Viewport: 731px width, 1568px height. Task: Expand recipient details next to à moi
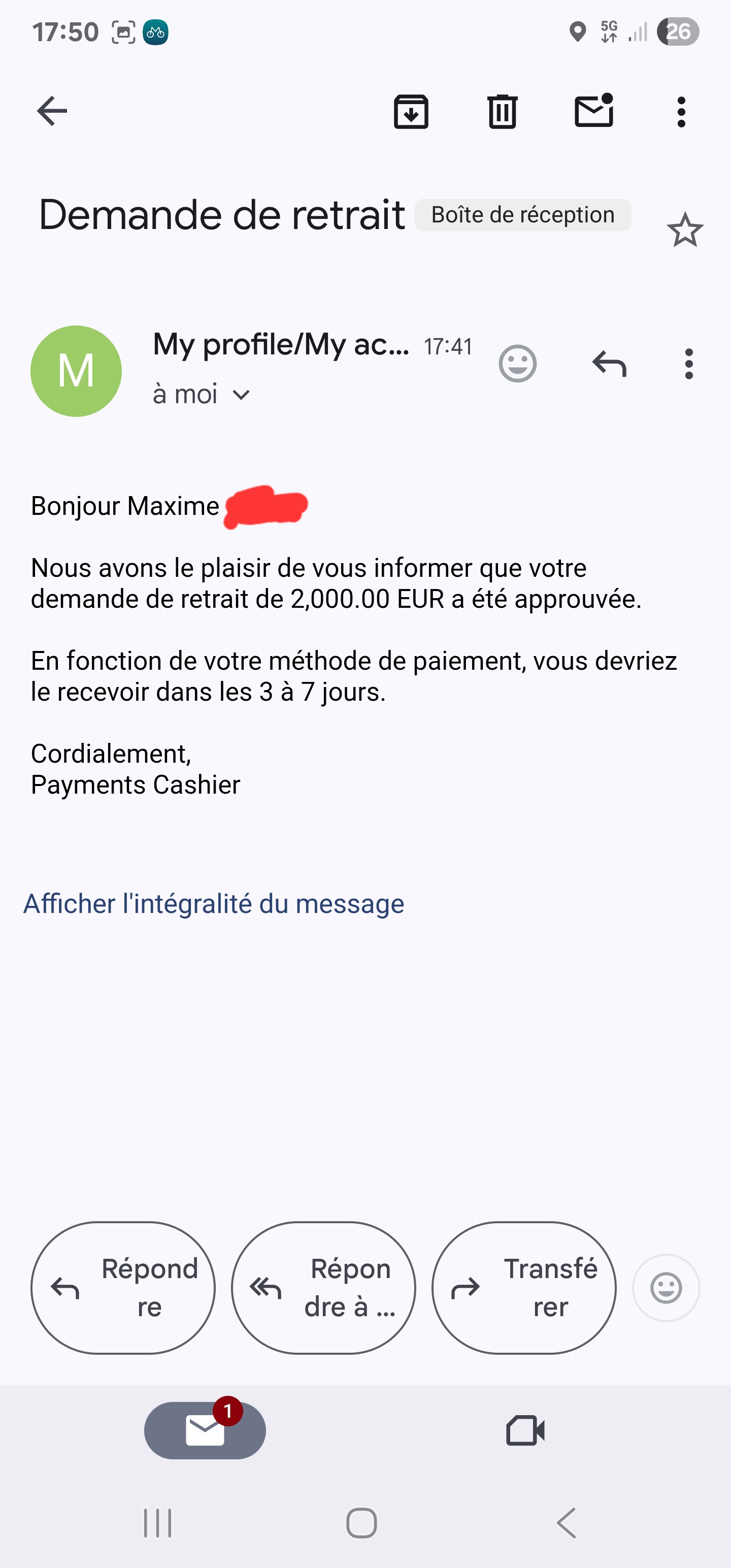click(x=242, y=395)
